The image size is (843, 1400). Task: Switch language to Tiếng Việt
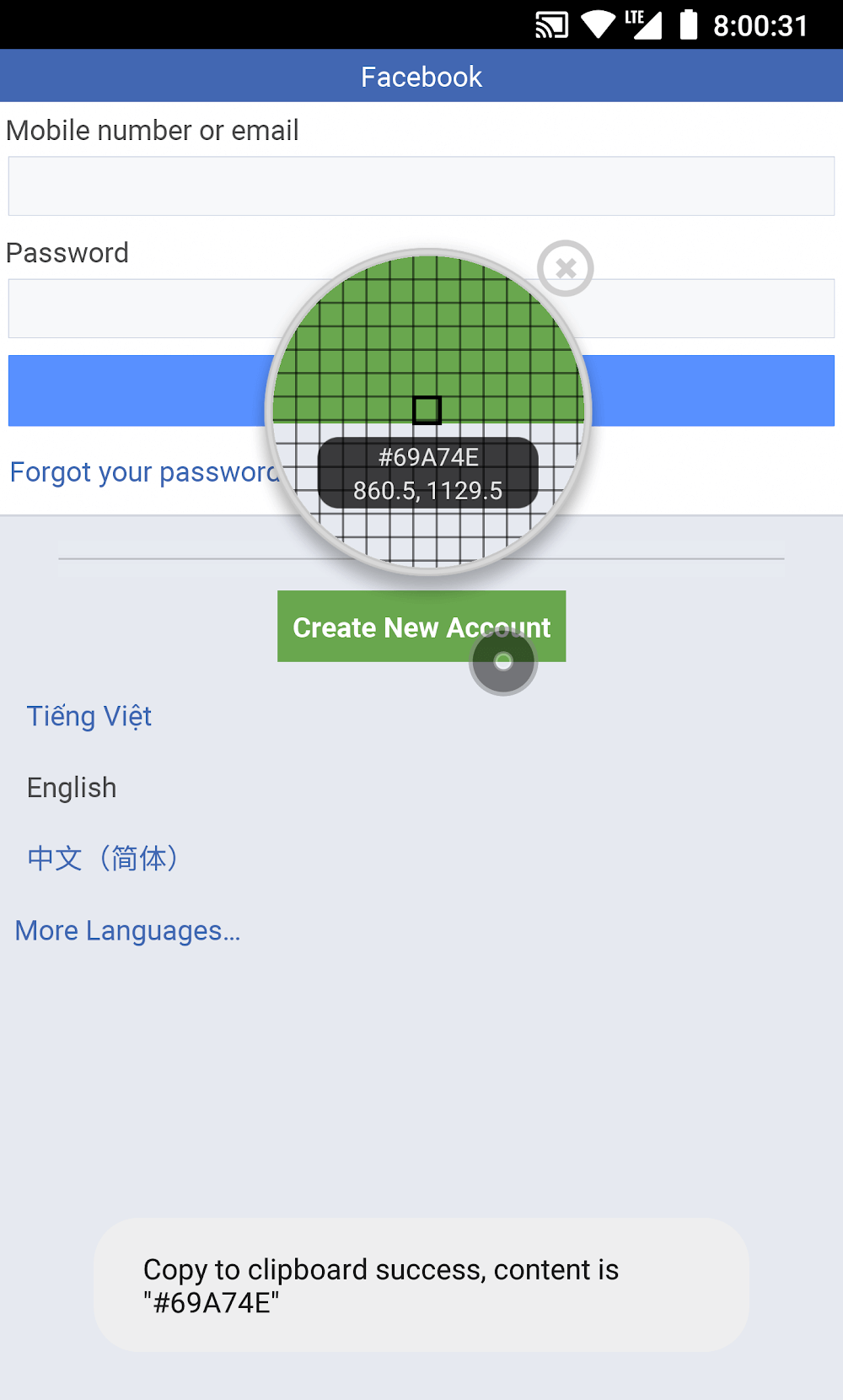click(x=89, y=716)
